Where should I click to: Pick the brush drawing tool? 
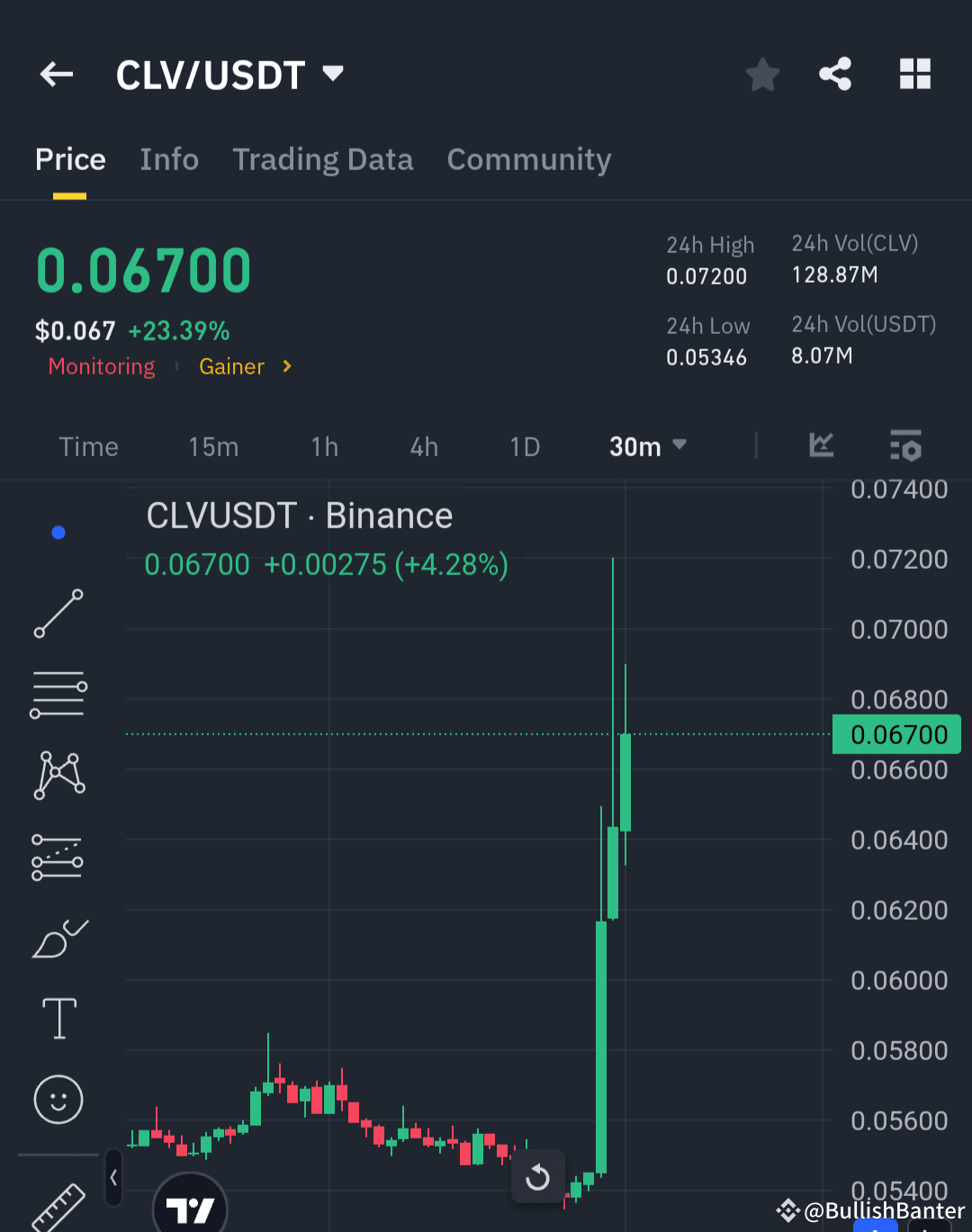pos(58,938)
